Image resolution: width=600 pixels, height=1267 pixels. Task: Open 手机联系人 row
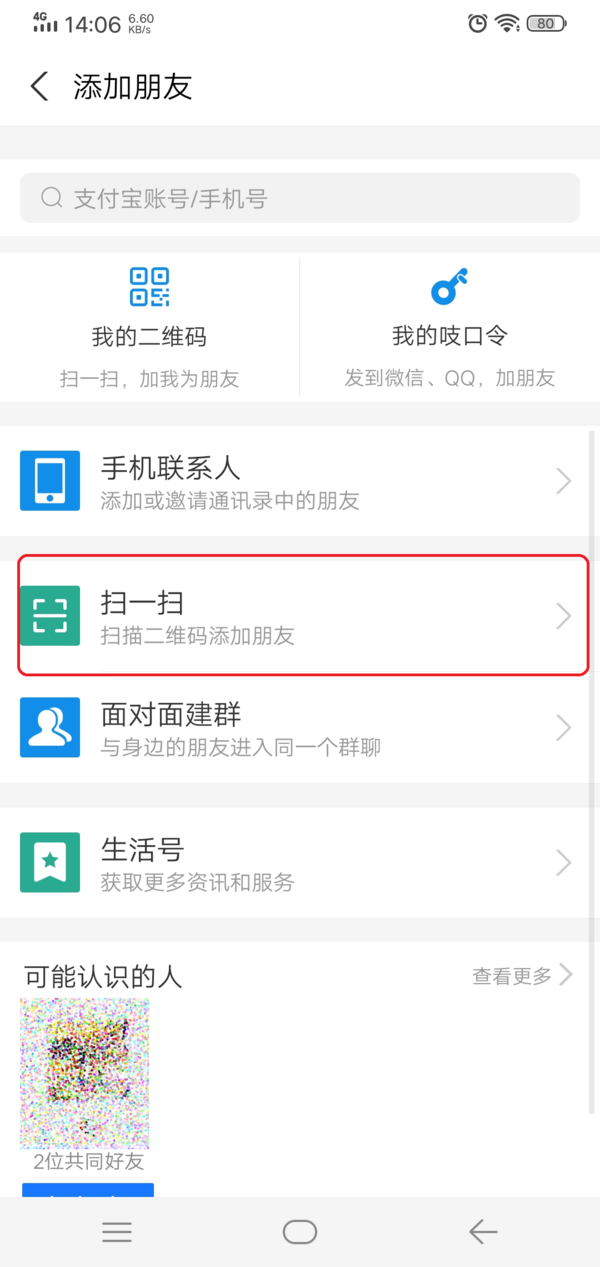click(300, 482)
